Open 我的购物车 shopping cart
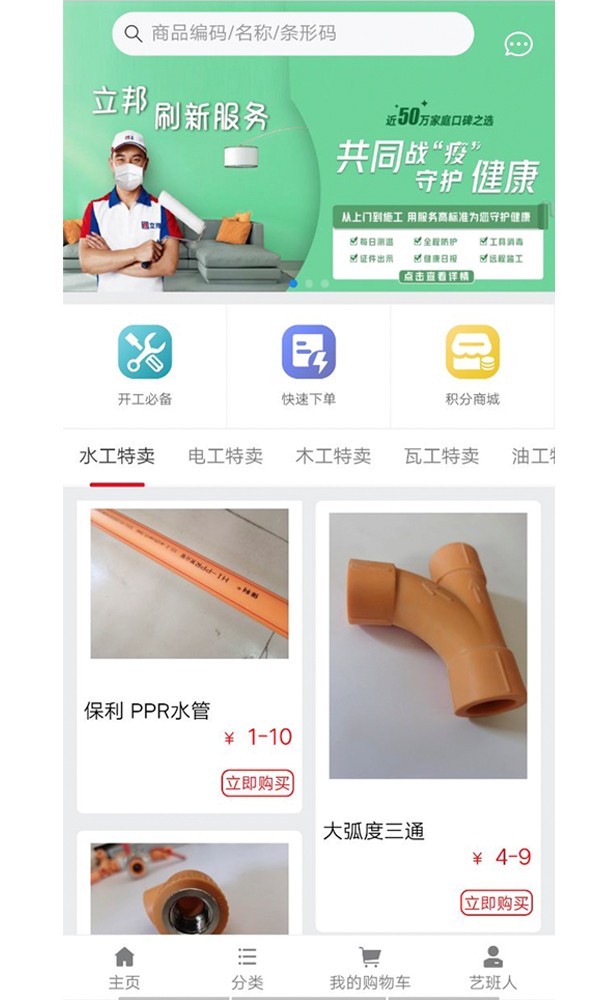Image resolution: width=600 pixels, height=1000 pixels. tap(370, 967)
